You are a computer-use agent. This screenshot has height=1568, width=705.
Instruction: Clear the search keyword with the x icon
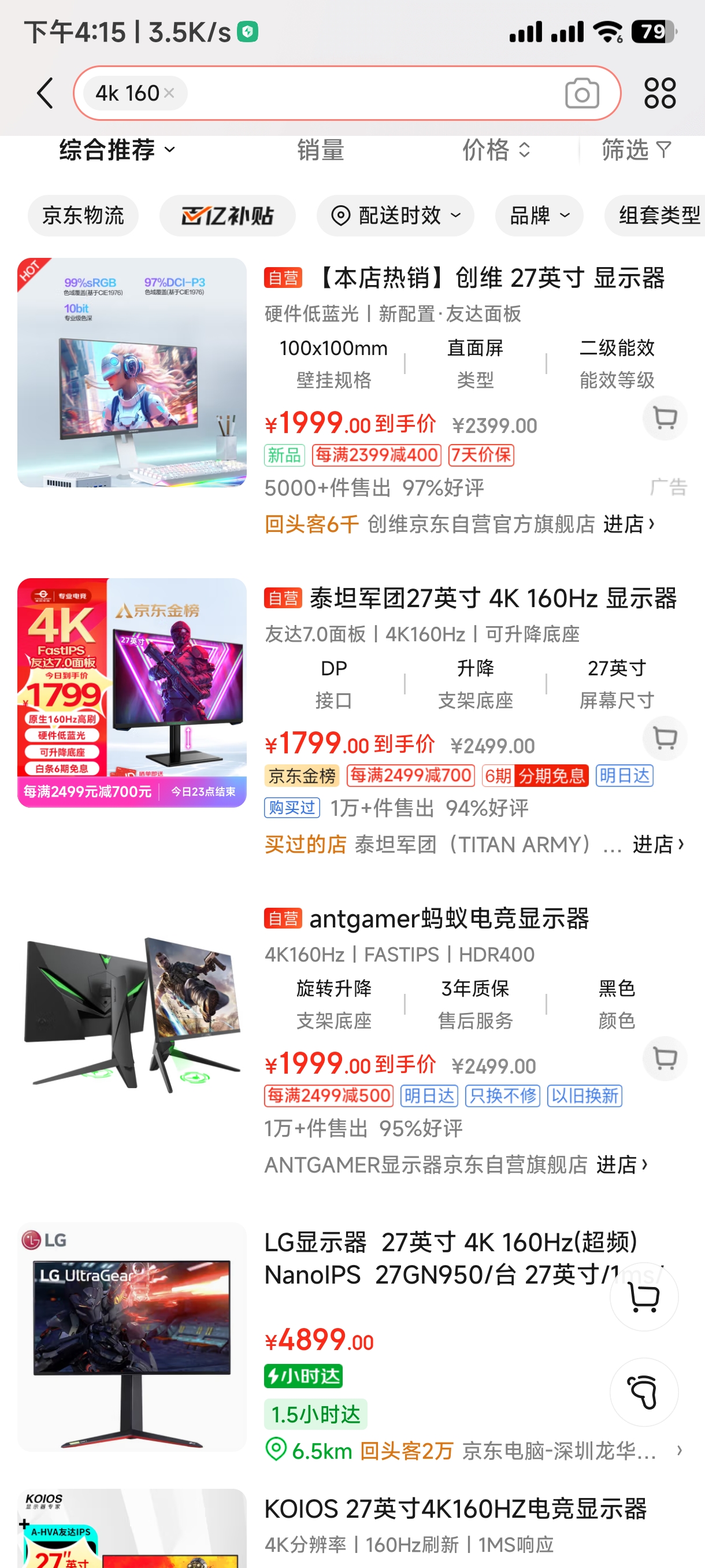169,93
